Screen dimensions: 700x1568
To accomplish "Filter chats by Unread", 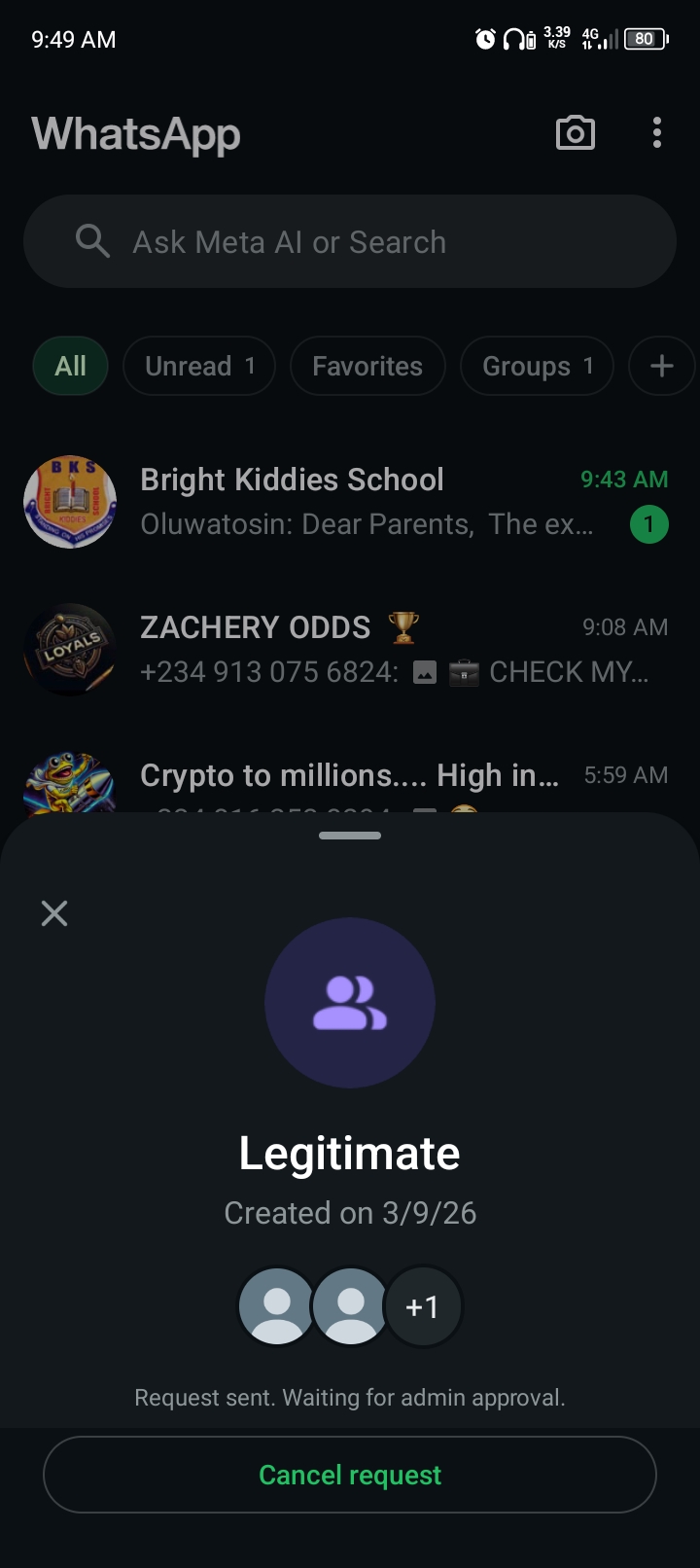I will pos(199,366).
